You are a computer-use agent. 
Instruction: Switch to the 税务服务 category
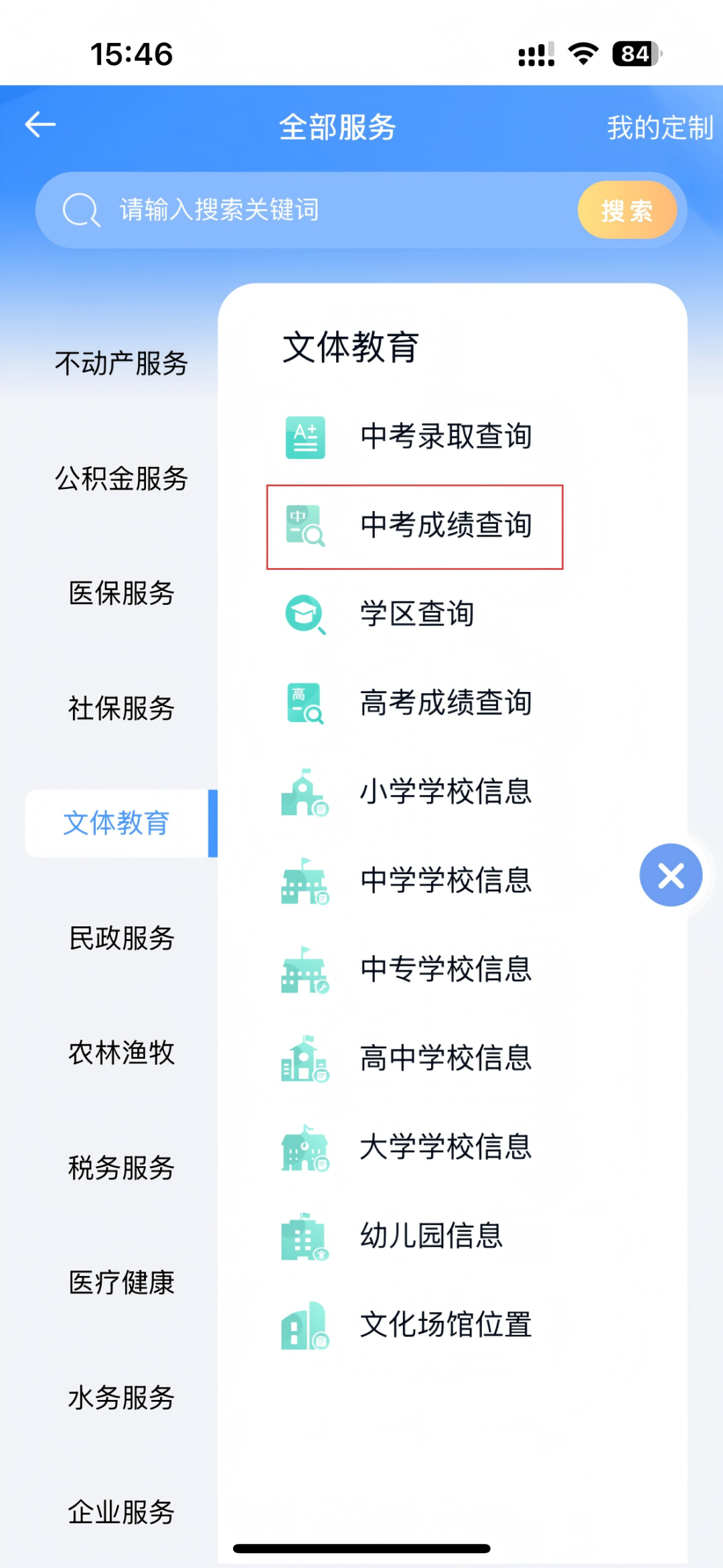[121, 1168]
